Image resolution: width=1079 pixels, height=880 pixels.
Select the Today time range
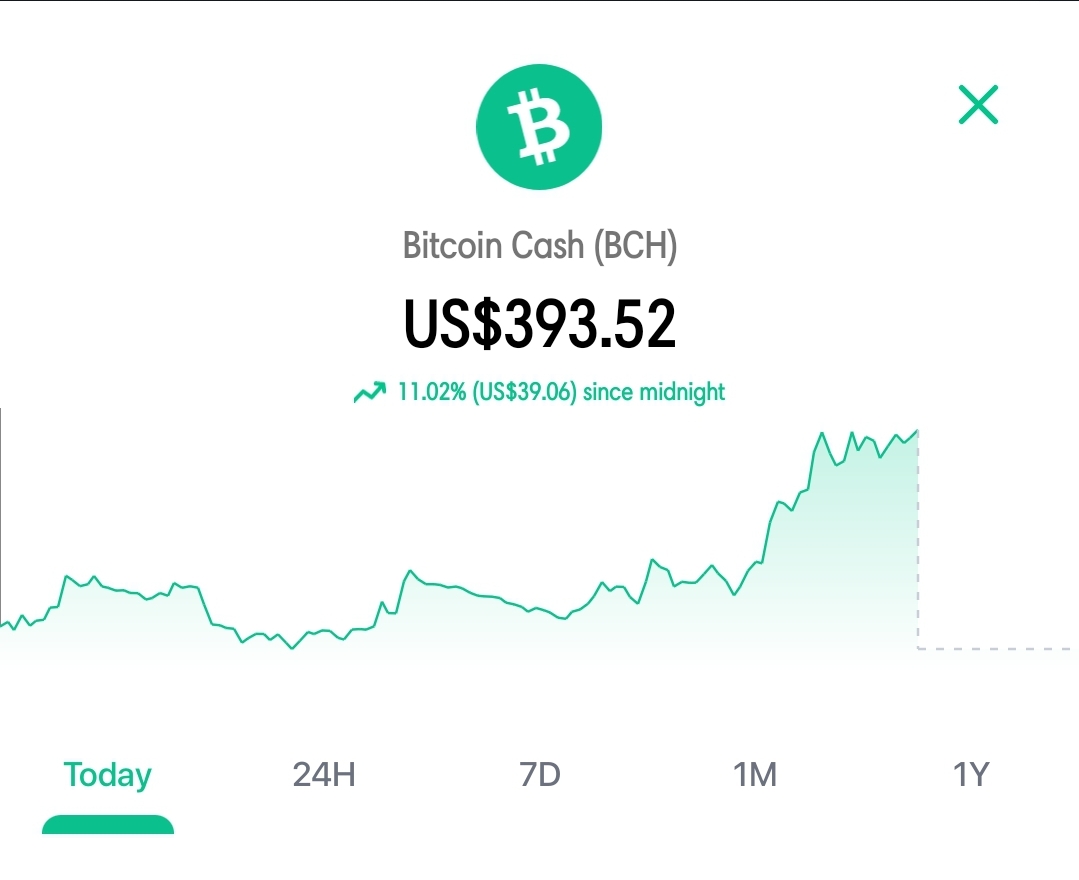107,775
